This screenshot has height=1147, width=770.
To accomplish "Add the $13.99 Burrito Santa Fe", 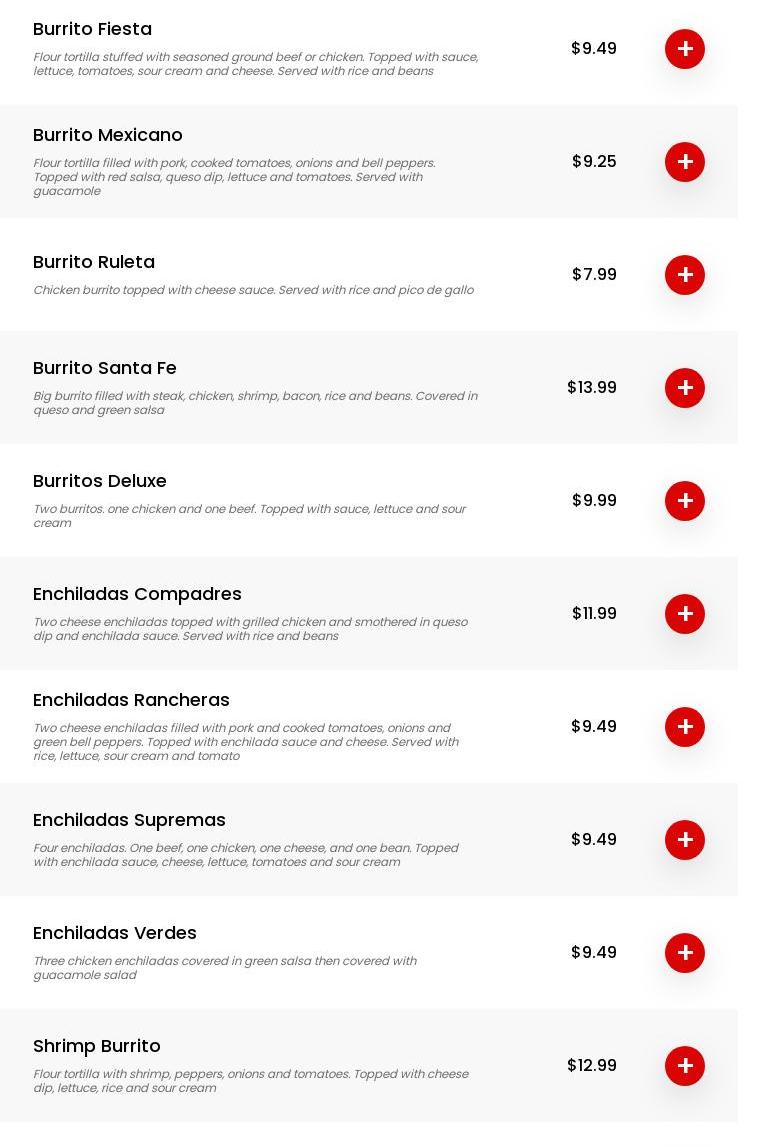I will click(x=685, y=388).
